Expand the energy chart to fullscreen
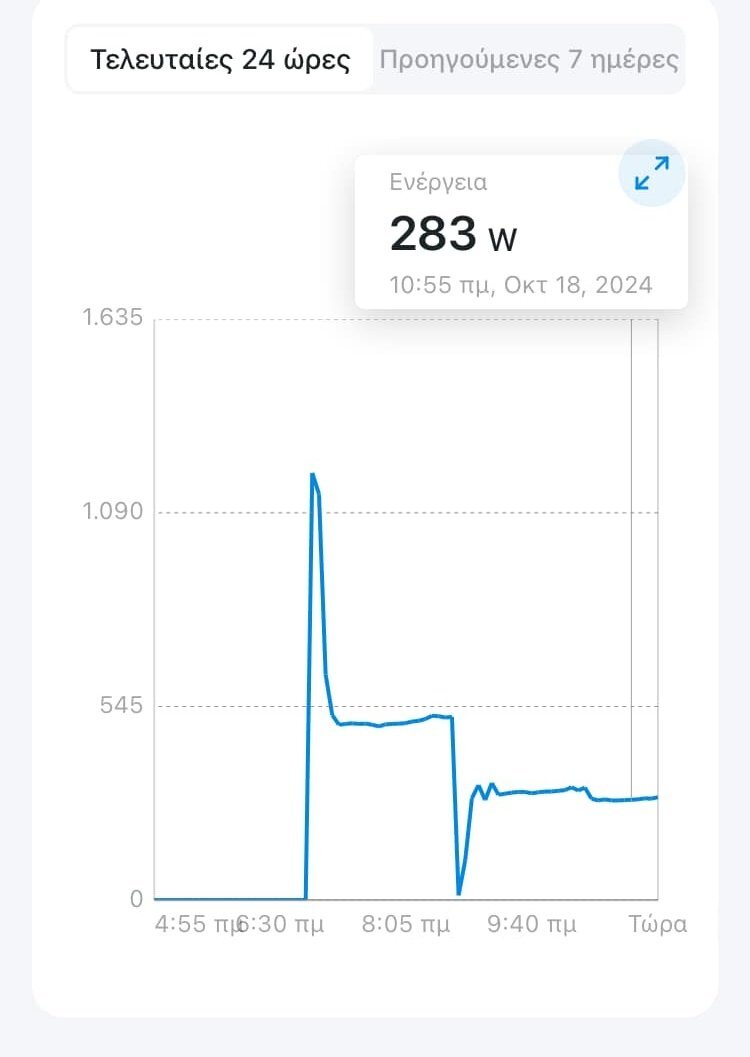The image size is (750, 1057). (652, 173)
